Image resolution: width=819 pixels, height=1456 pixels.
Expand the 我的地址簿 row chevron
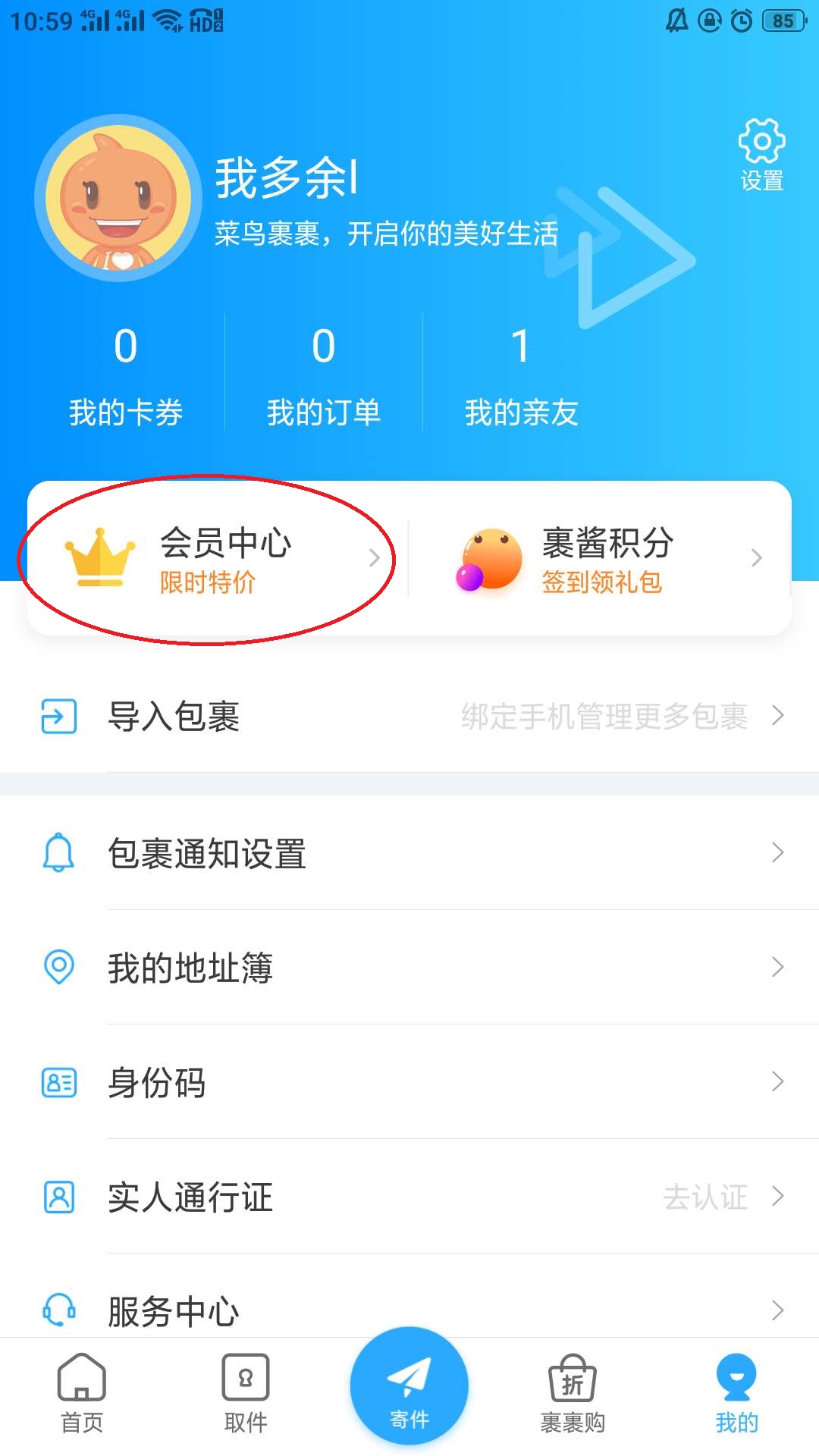tap(778, 968)
